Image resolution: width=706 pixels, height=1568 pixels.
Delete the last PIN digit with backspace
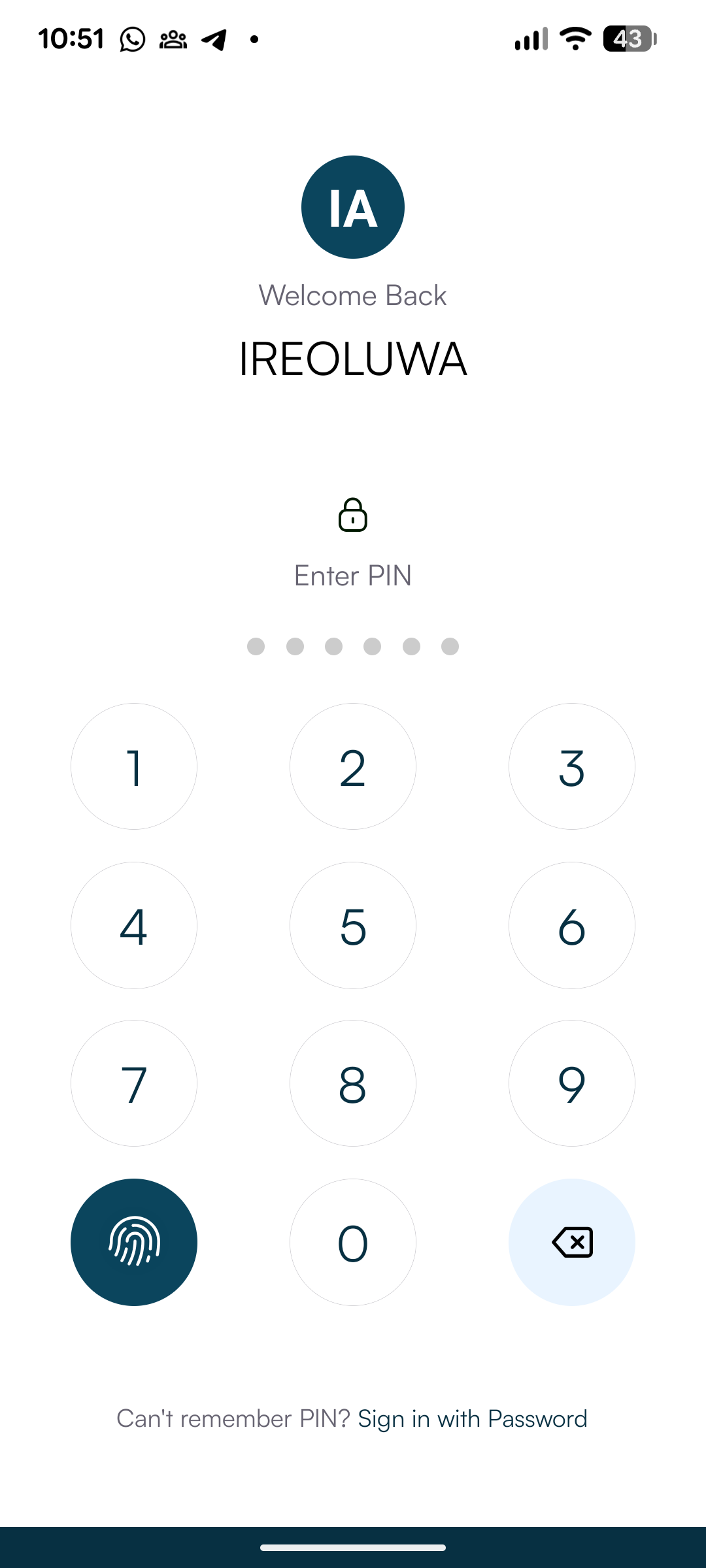(572, 1242)
